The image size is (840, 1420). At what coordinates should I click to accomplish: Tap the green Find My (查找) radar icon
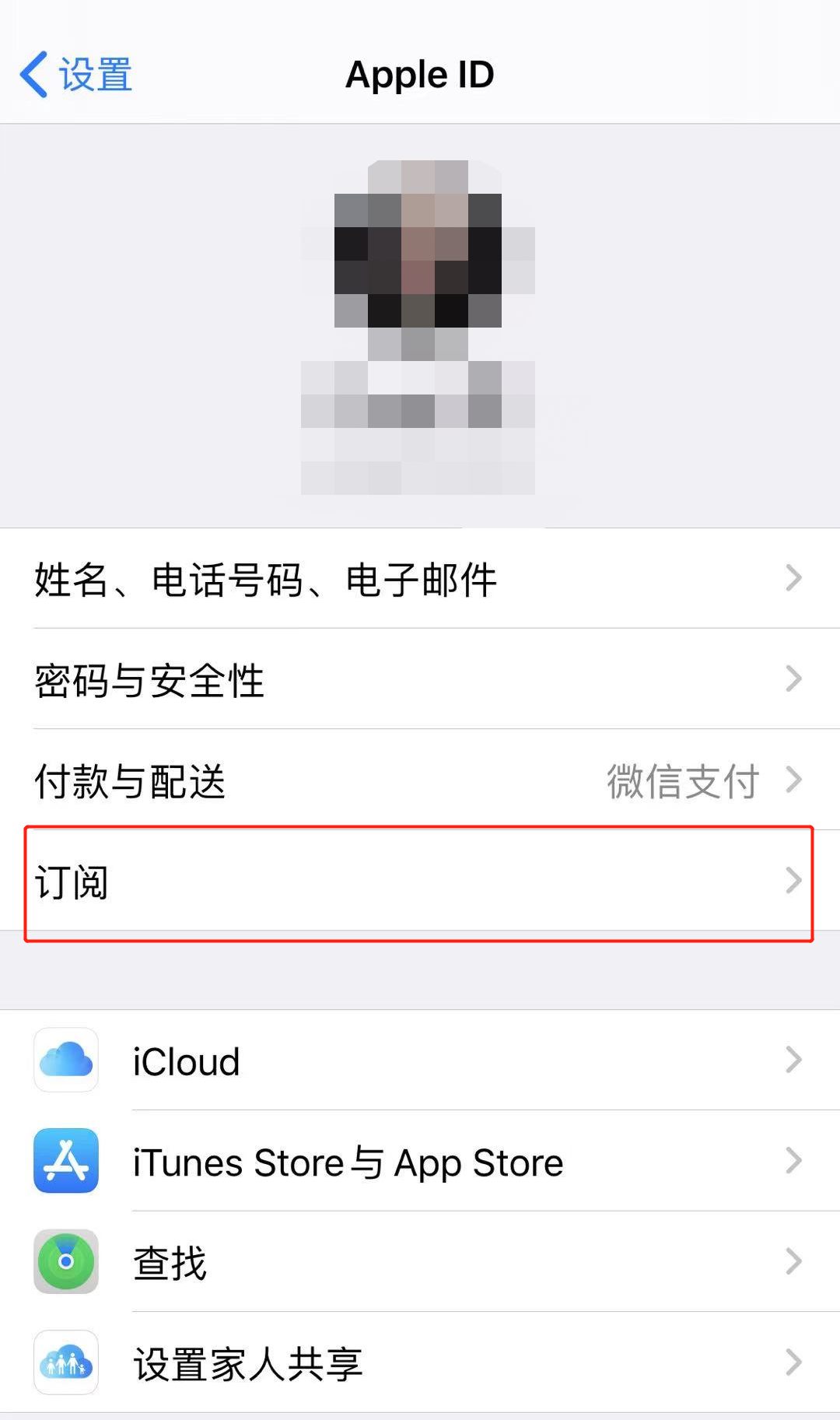click(x=65, y=1262)
